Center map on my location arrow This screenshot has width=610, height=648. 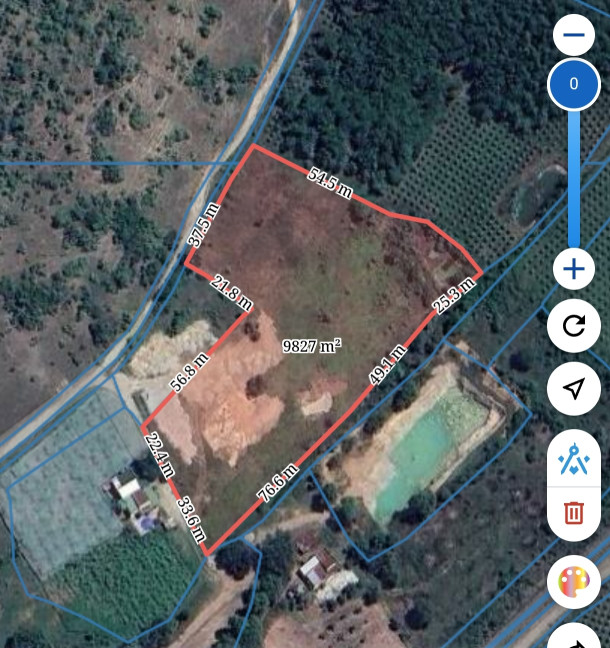pyautogui.click(x=573, y=389)
